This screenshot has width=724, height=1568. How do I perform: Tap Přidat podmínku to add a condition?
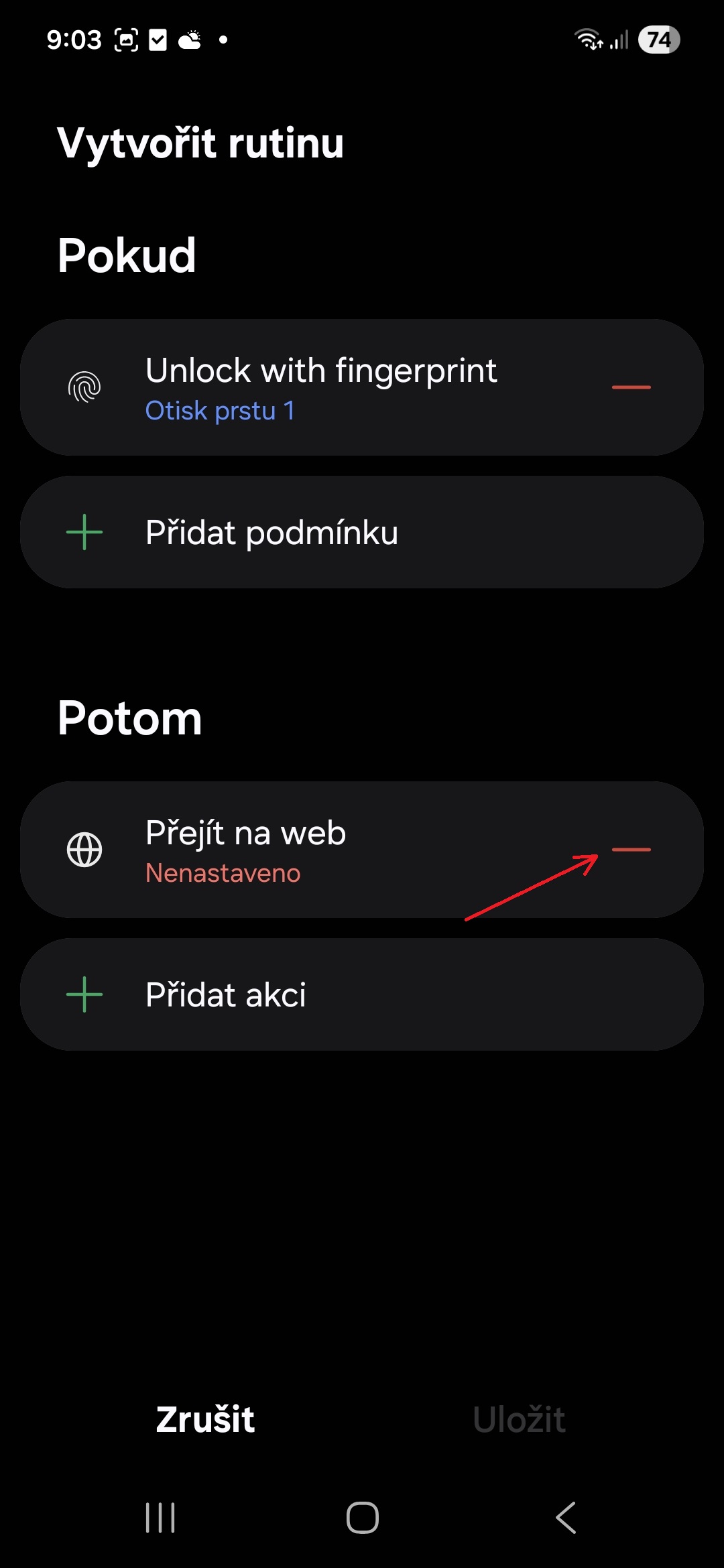pos(362,533)
